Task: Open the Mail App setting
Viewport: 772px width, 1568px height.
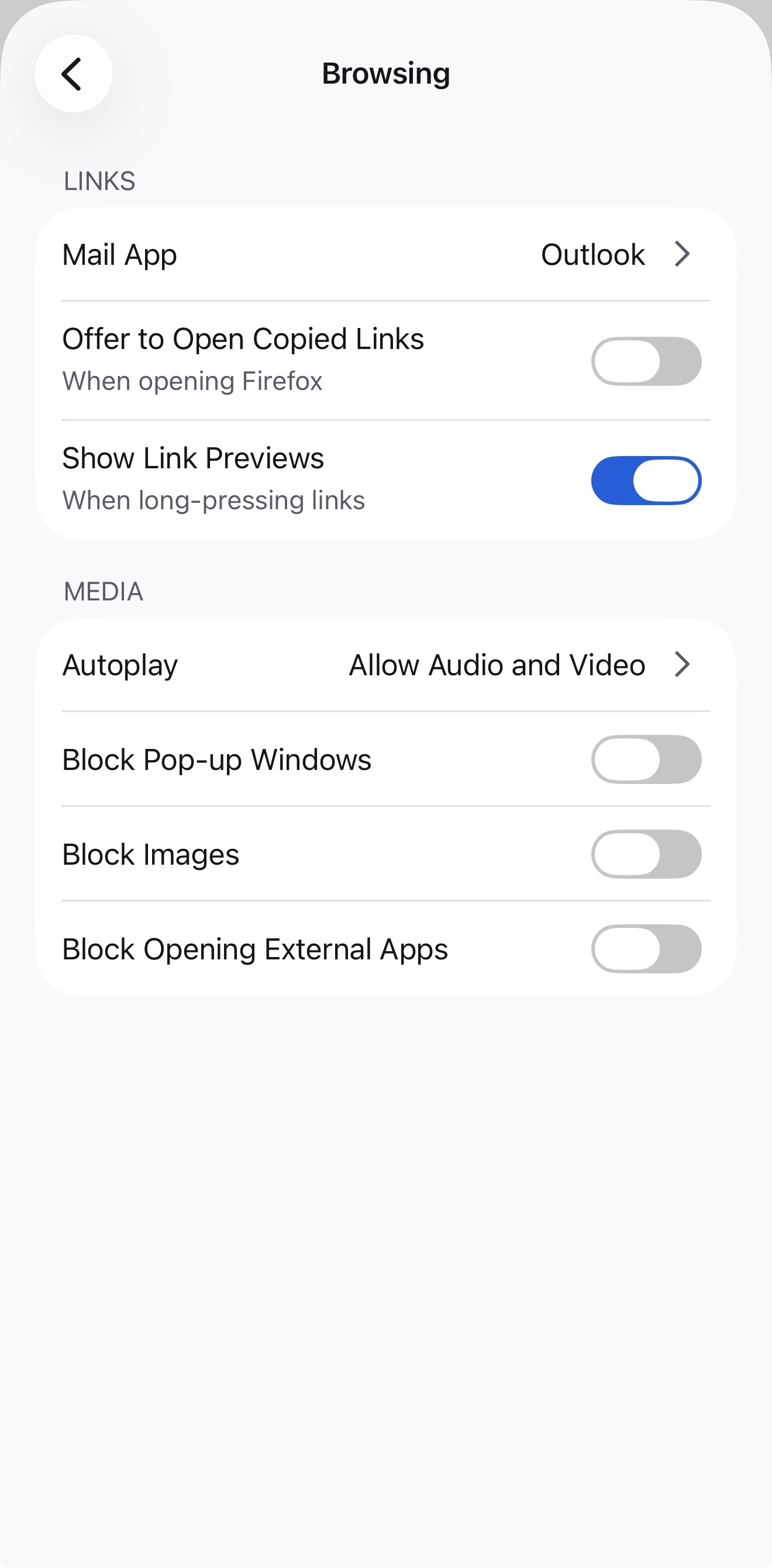Action: tap(385, 254)
